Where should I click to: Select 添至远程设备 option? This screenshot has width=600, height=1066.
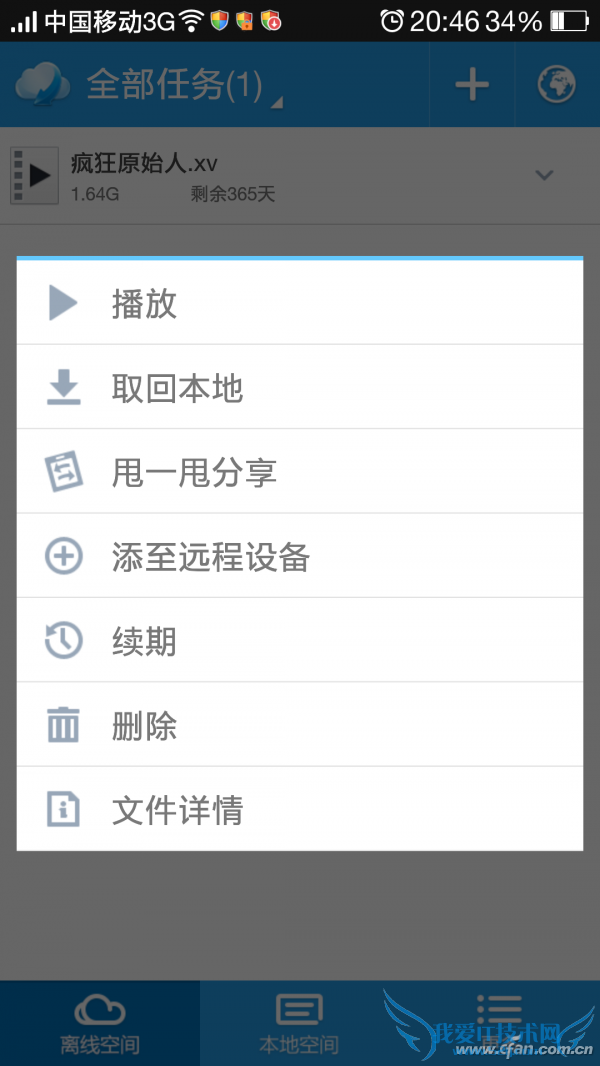click(x=300, y=556)
